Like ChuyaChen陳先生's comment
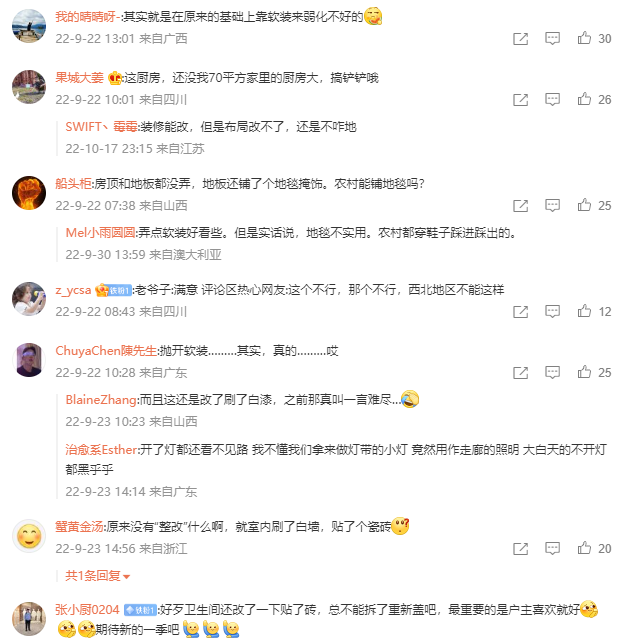Image resolution: width=626 pixels, height=640 pixels. click(585, 372)
